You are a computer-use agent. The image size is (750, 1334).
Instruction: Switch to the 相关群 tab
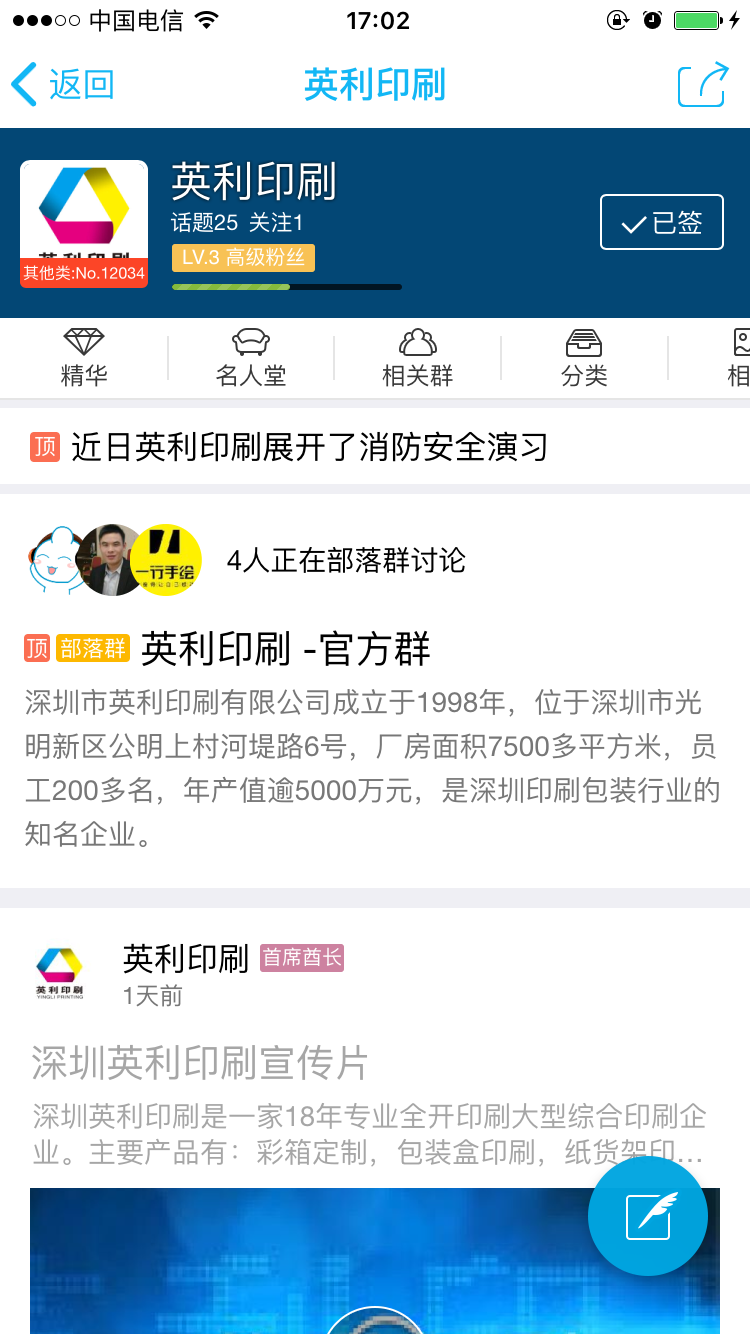click(x=417, y=358)
